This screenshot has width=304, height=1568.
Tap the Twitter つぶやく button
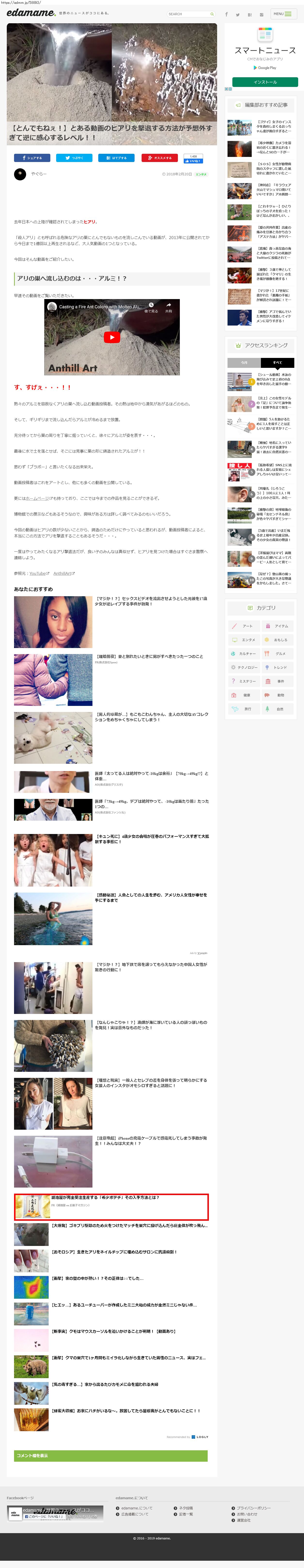point(74,158)
